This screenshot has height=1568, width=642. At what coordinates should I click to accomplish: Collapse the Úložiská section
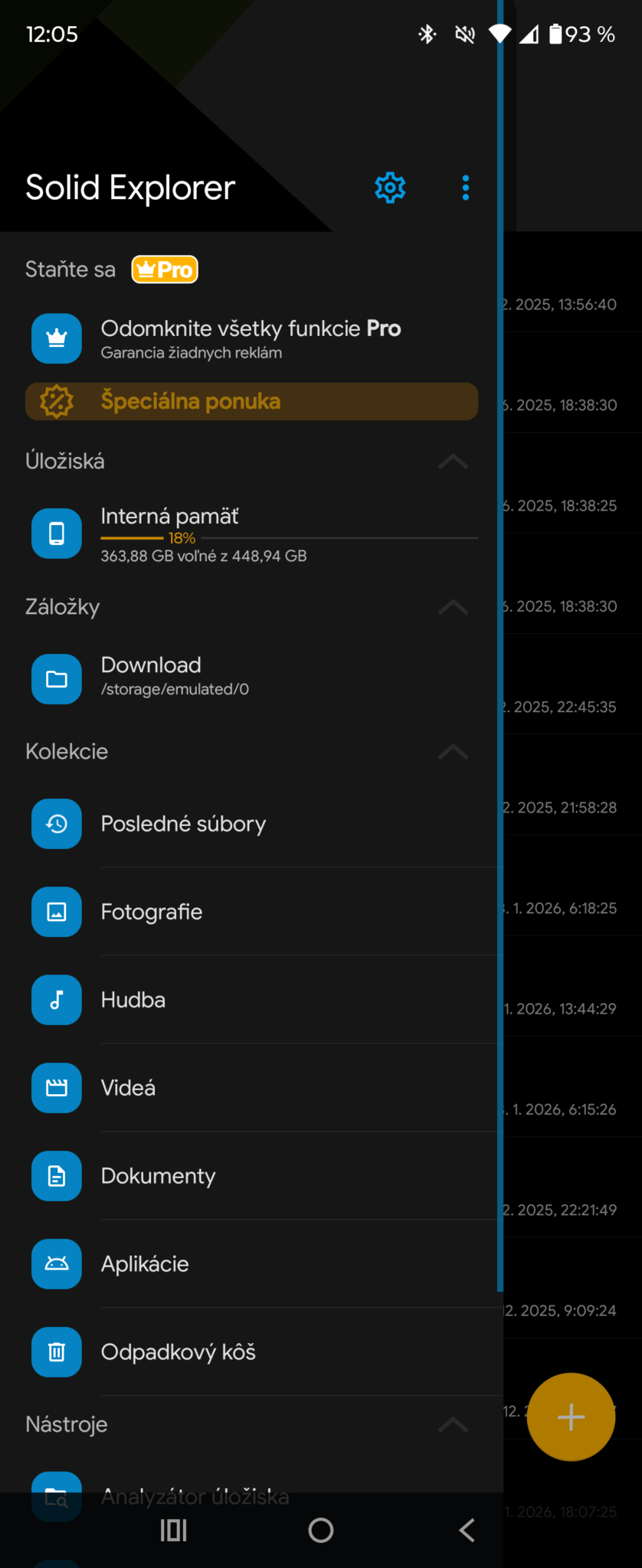point(453,461)
